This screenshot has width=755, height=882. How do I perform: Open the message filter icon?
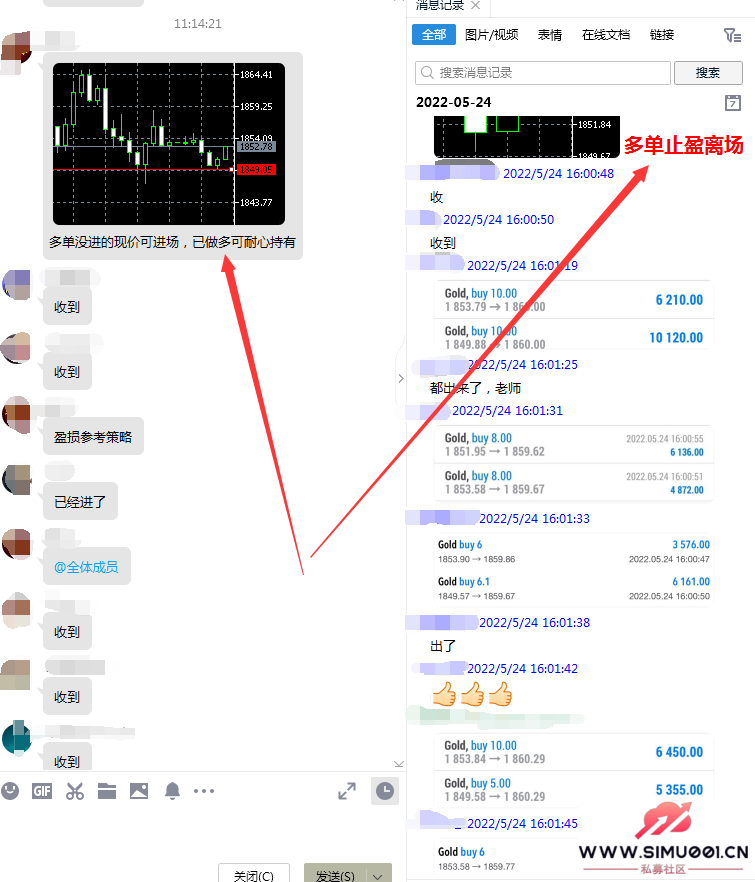coord(732,35)
